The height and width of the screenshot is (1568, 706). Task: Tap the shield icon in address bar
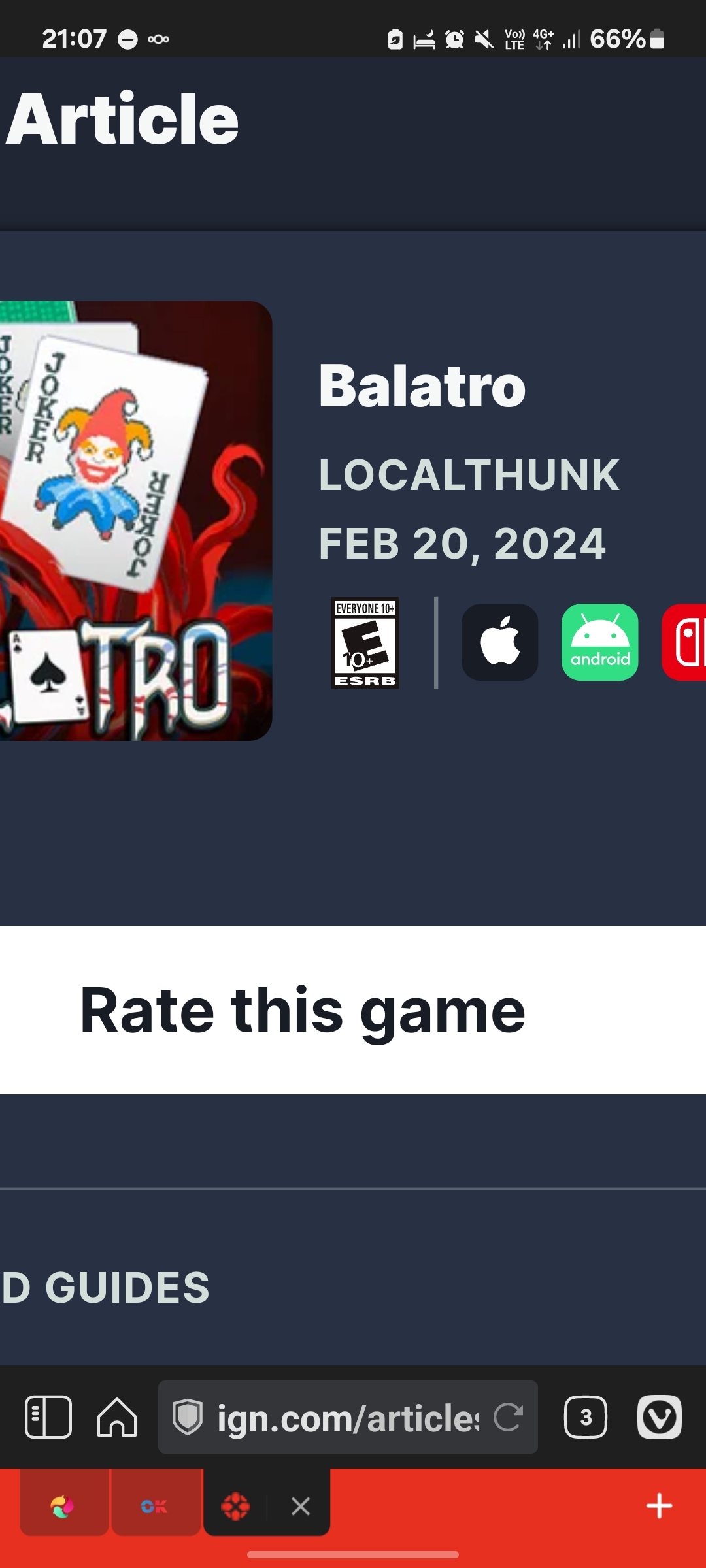click(188, 1417)
